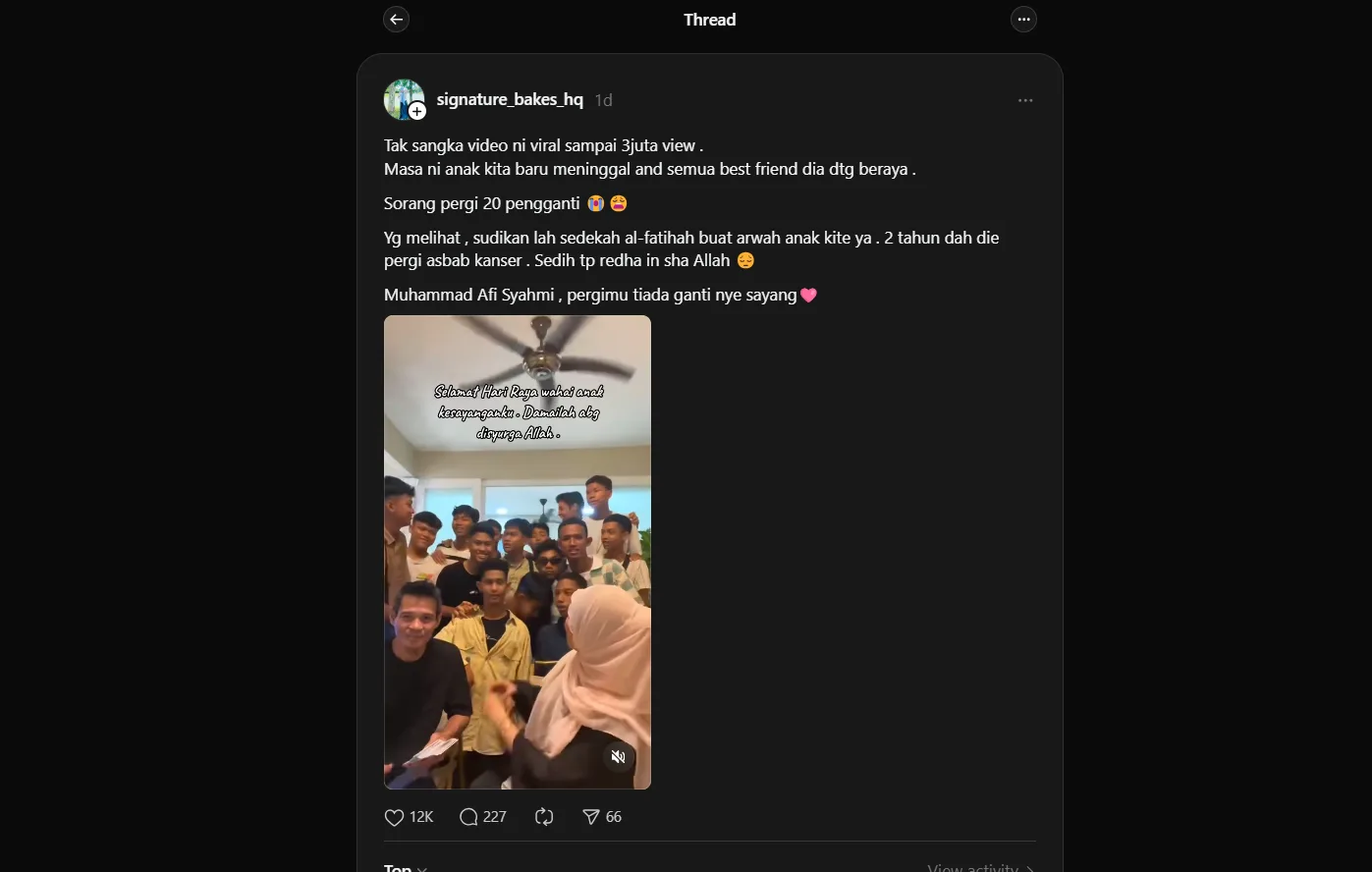
Task: Open View activity
Action: click(x=979, y=867)
